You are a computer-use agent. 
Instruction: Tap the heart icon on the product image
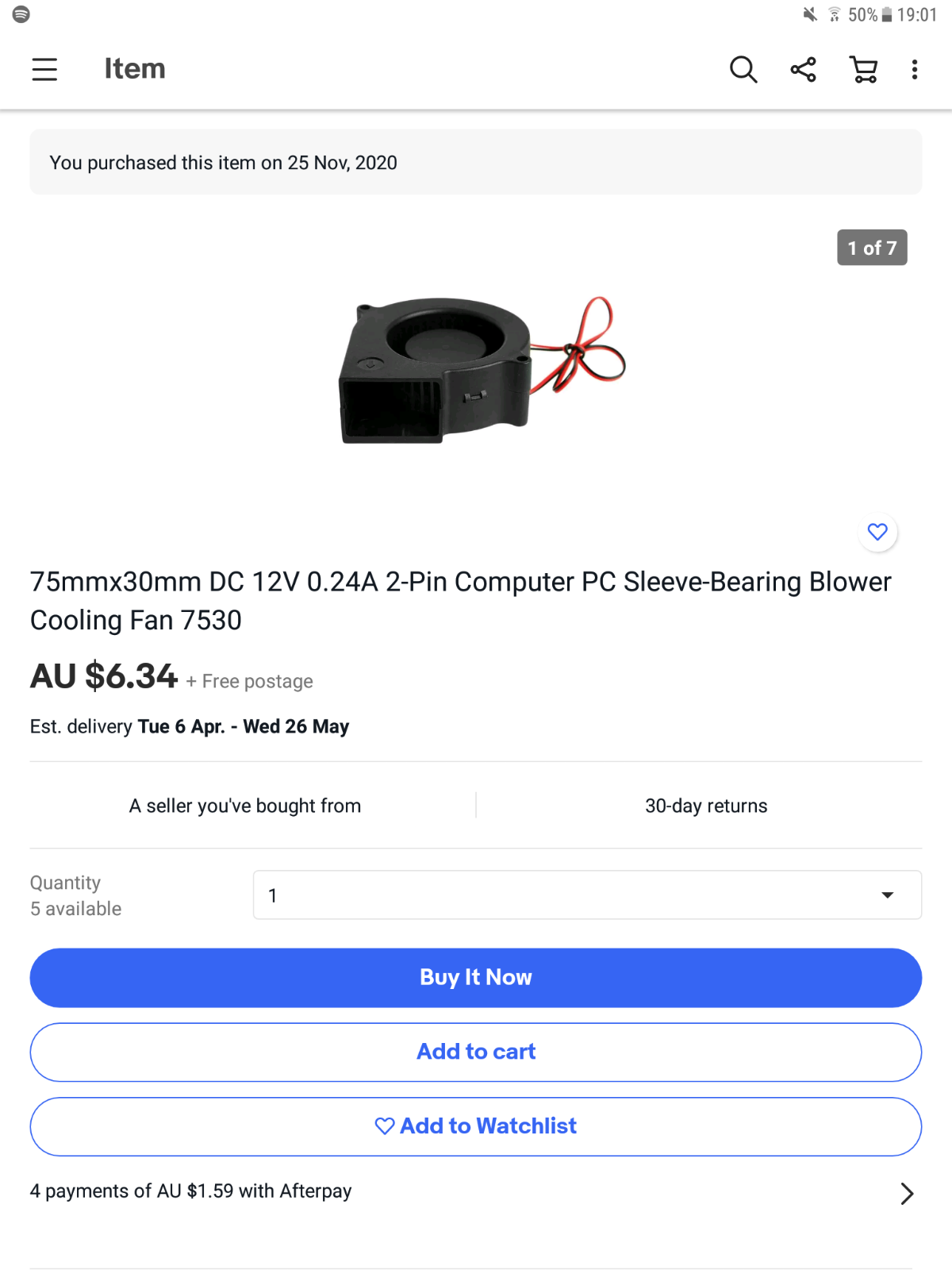tap(877, 532)
